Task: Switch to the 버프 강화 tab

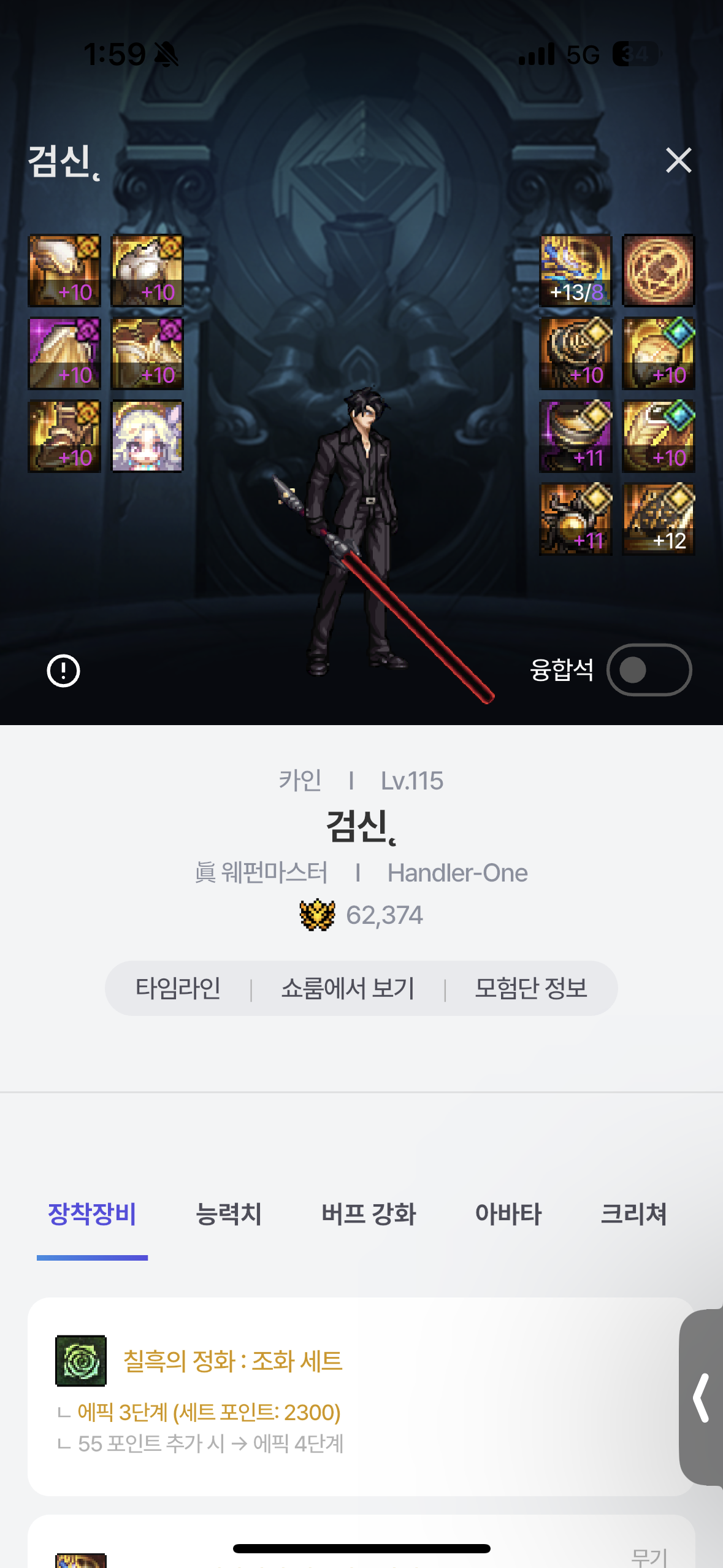Action: tap(369, 1214)
